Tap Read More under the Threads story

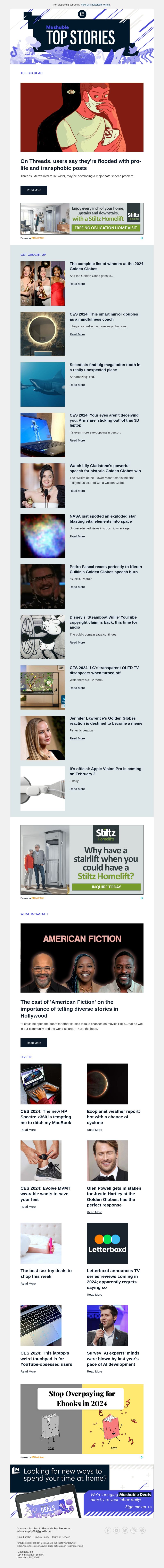(34, 190)
